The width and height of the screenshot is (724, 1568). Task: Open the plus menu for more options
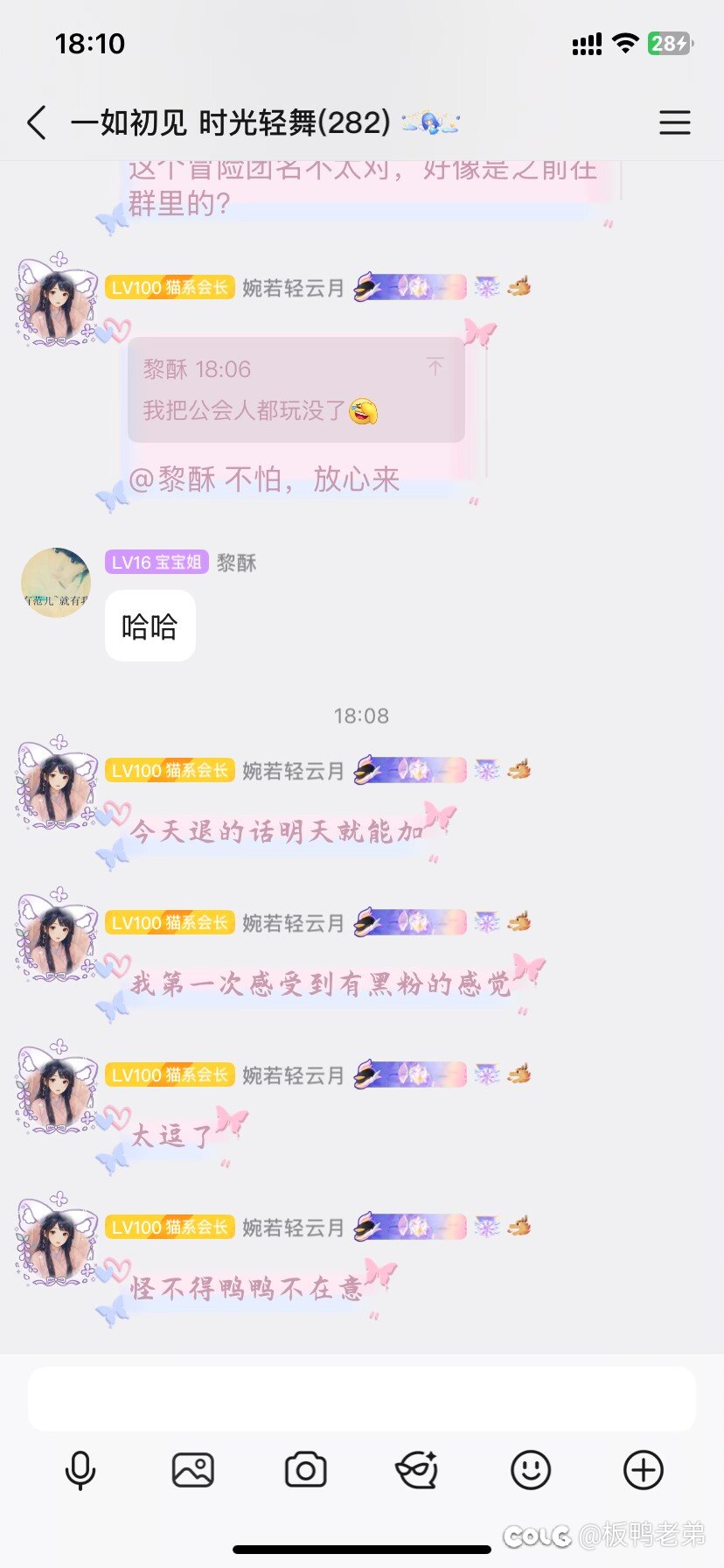coord(644,1470)
